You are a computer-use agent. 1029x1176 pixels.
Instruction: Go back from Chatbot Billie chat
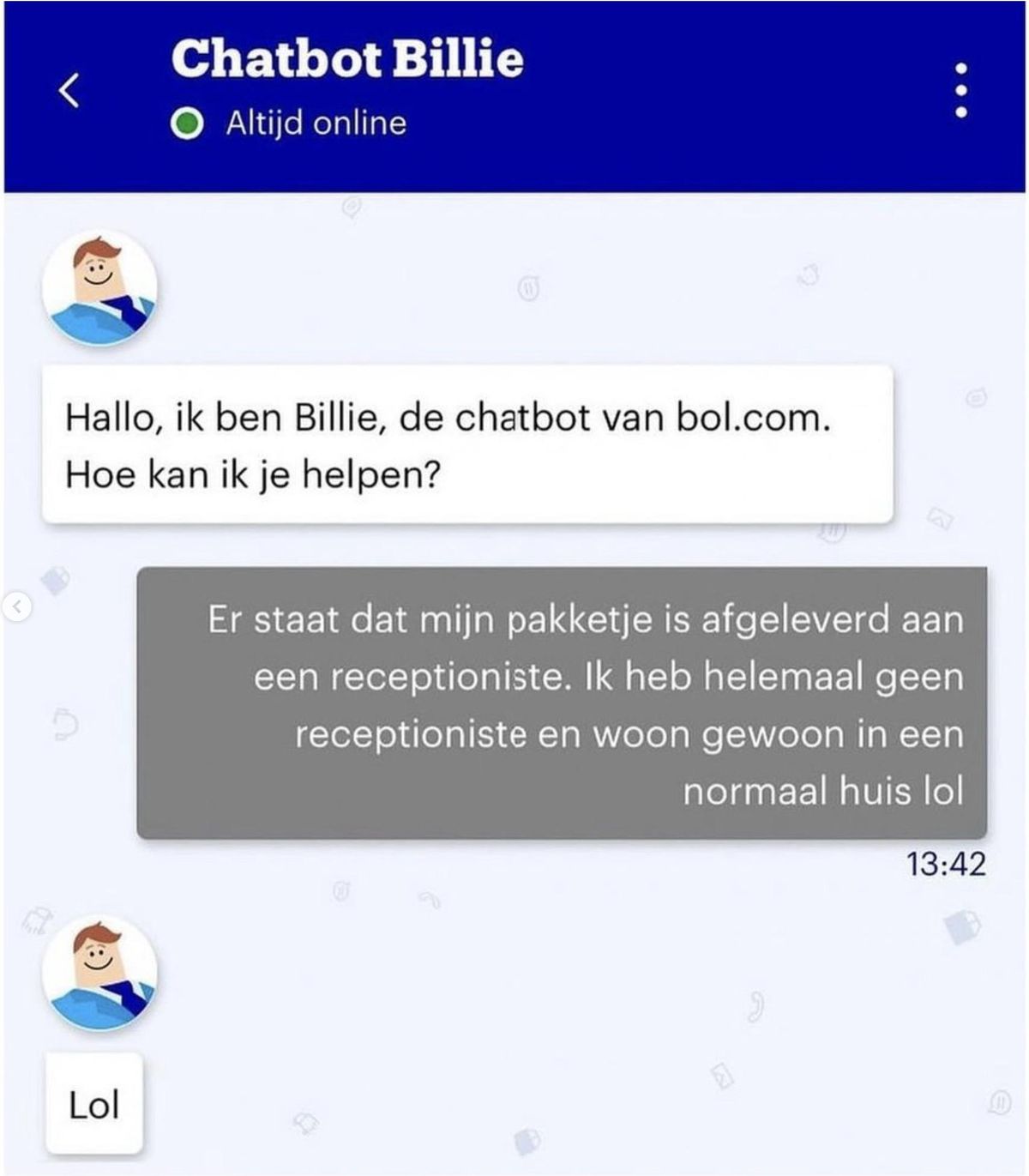[x=69, y=90]
